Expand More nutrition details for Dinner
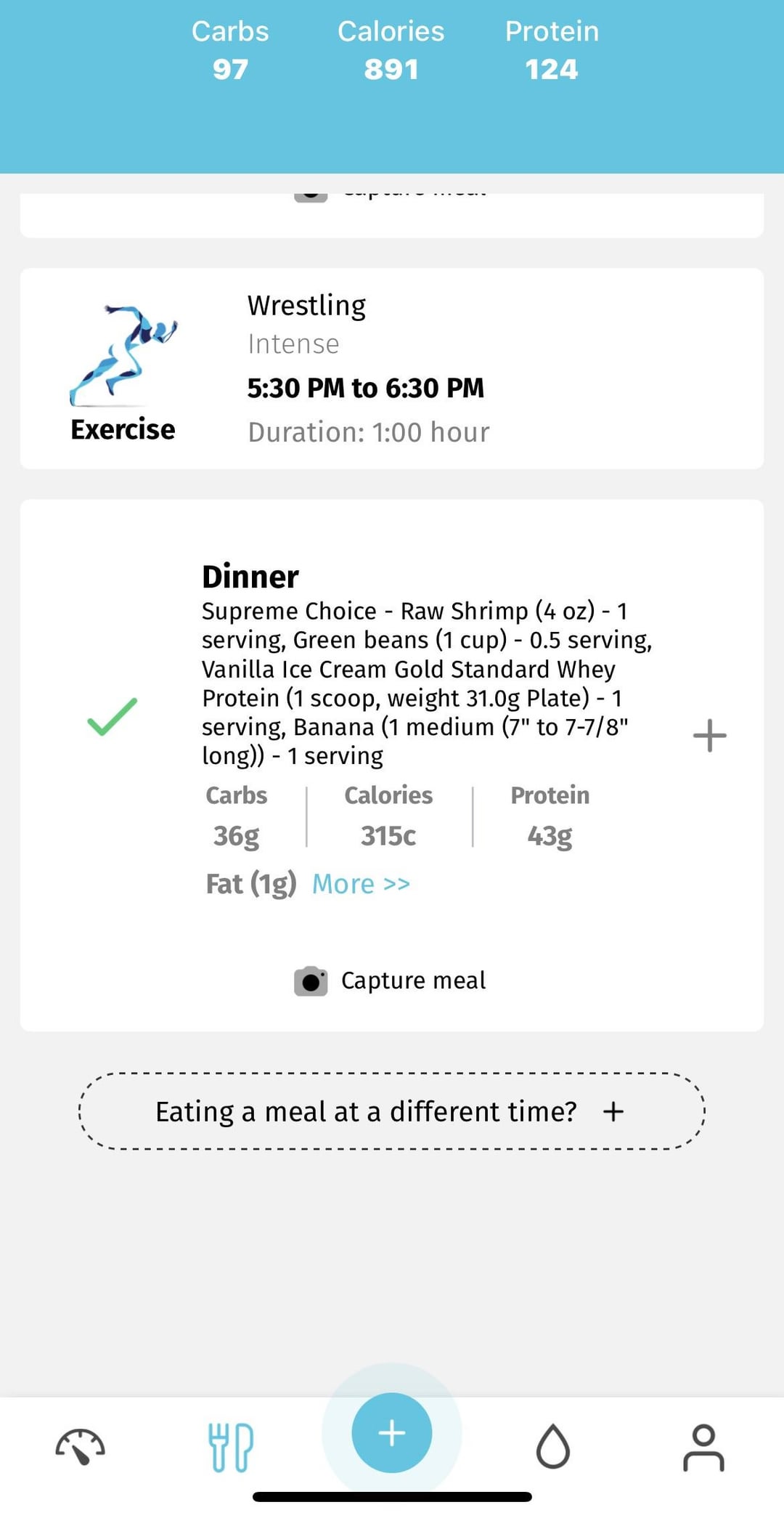Screen dimensions: 784x1518 click(x=361, y=884)
